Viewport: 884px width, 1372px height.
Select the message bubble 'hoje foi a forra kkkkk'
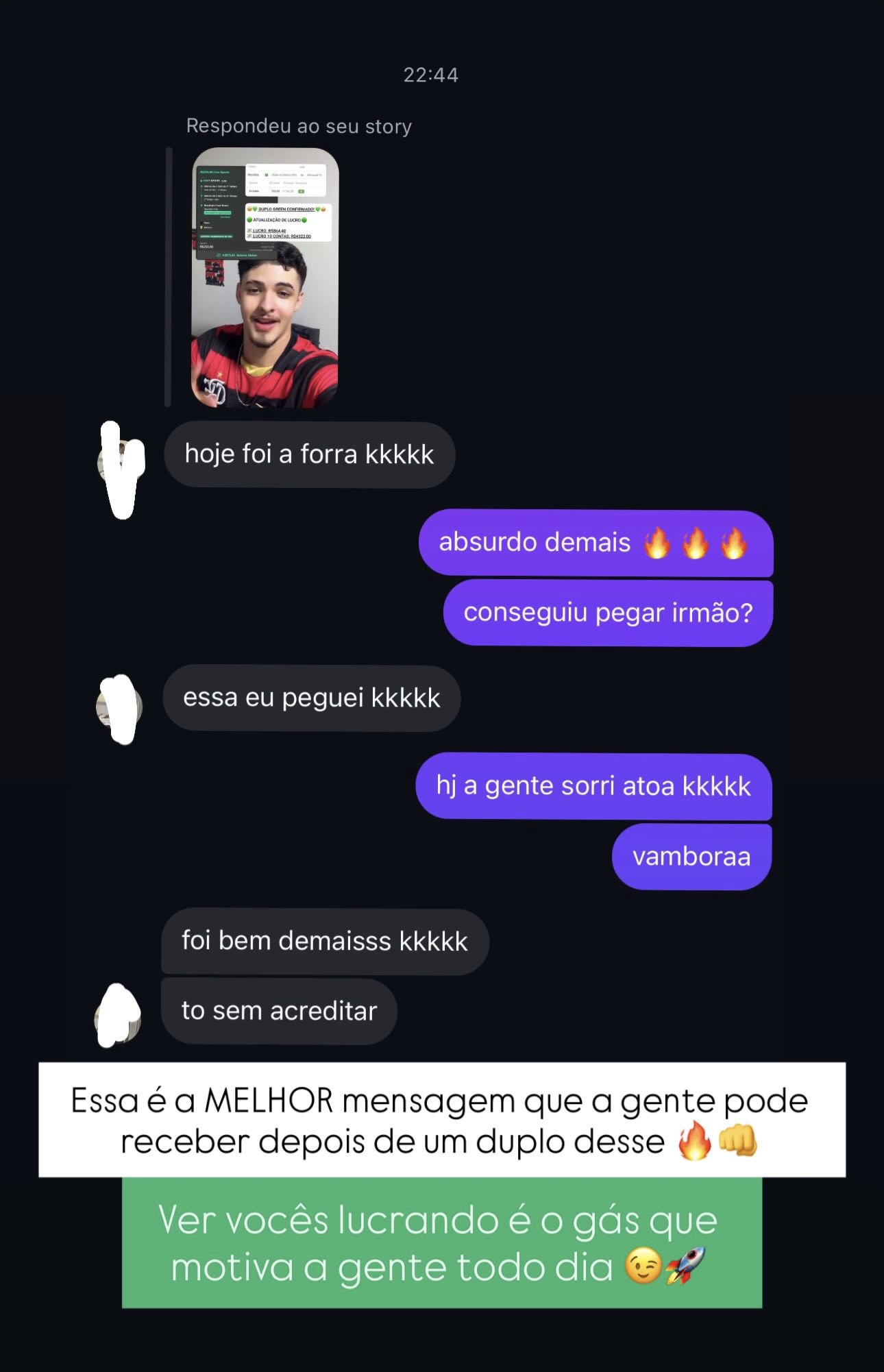coord(308,454)
